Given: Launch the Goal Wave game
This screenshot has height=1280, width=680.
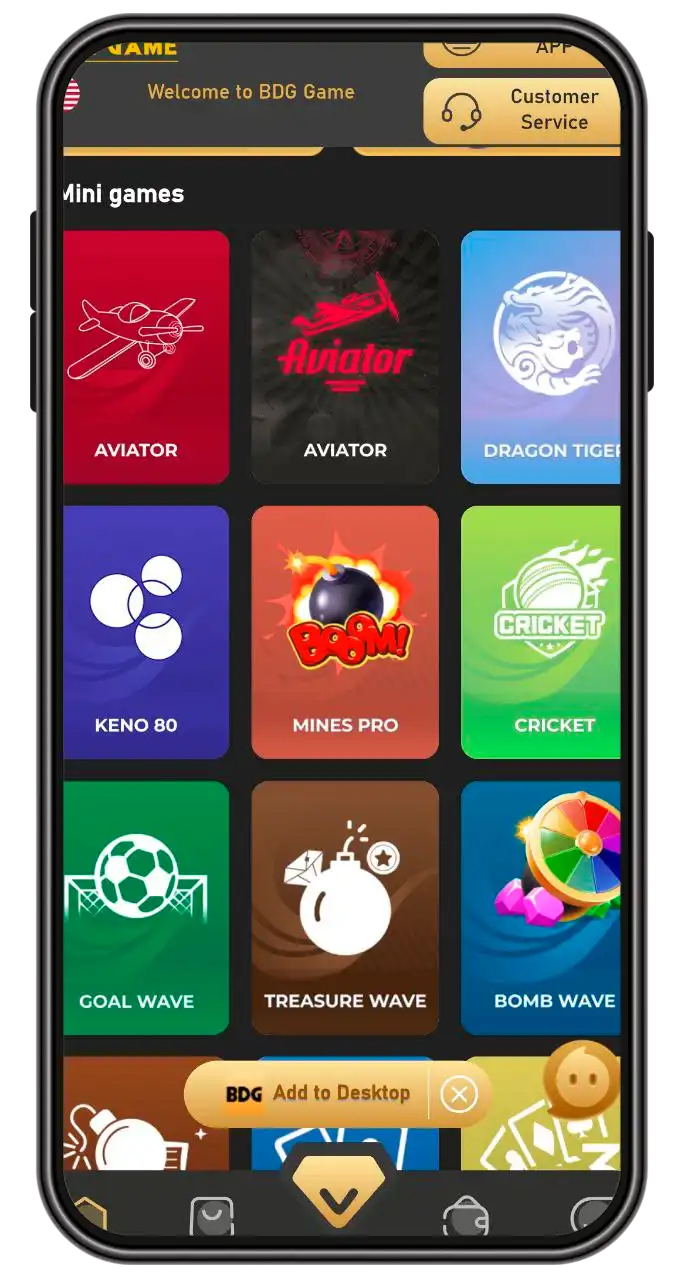Looking at the screenshot, I should point(146,907).
